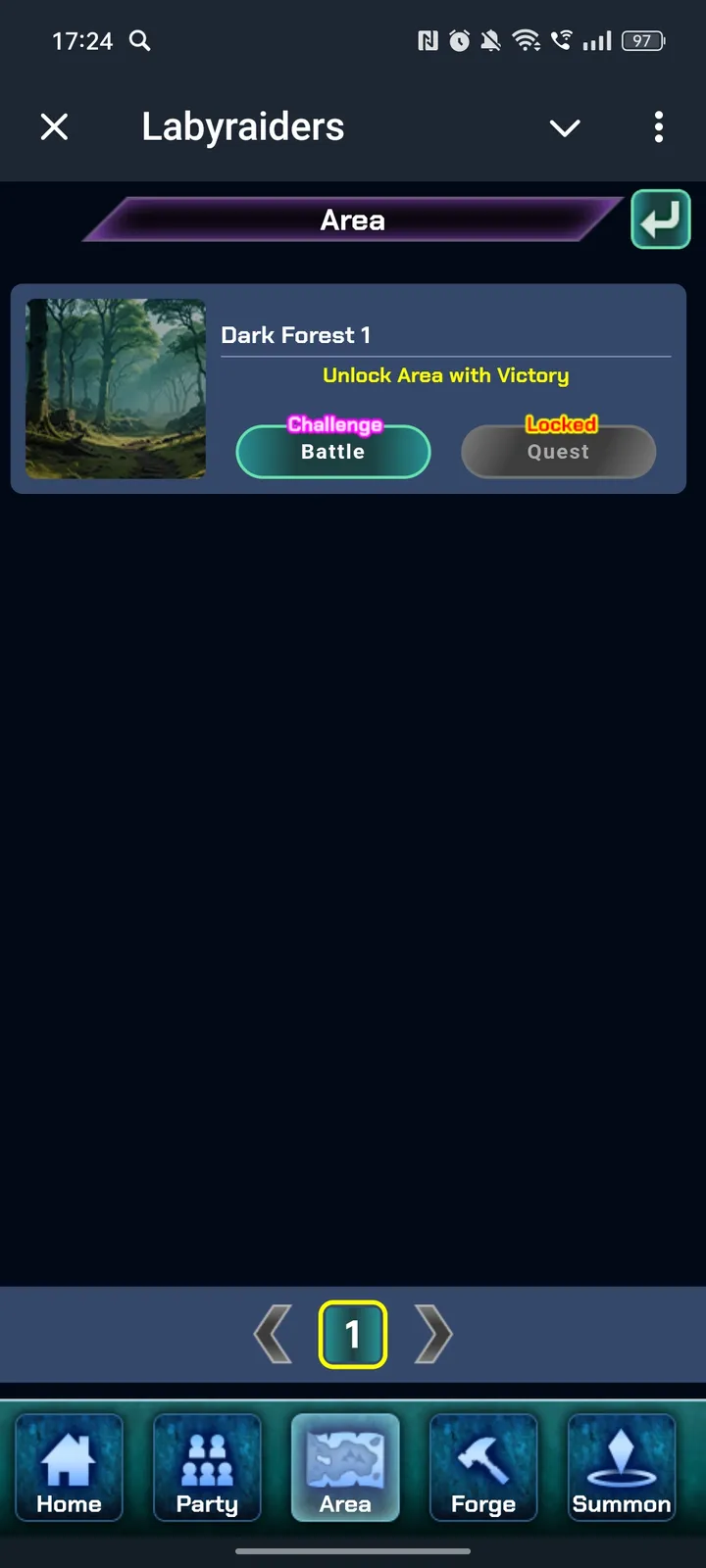This screenshot has width=706, height=1568.
Task: Open the Summon tab
Action: click(622, 1467)
